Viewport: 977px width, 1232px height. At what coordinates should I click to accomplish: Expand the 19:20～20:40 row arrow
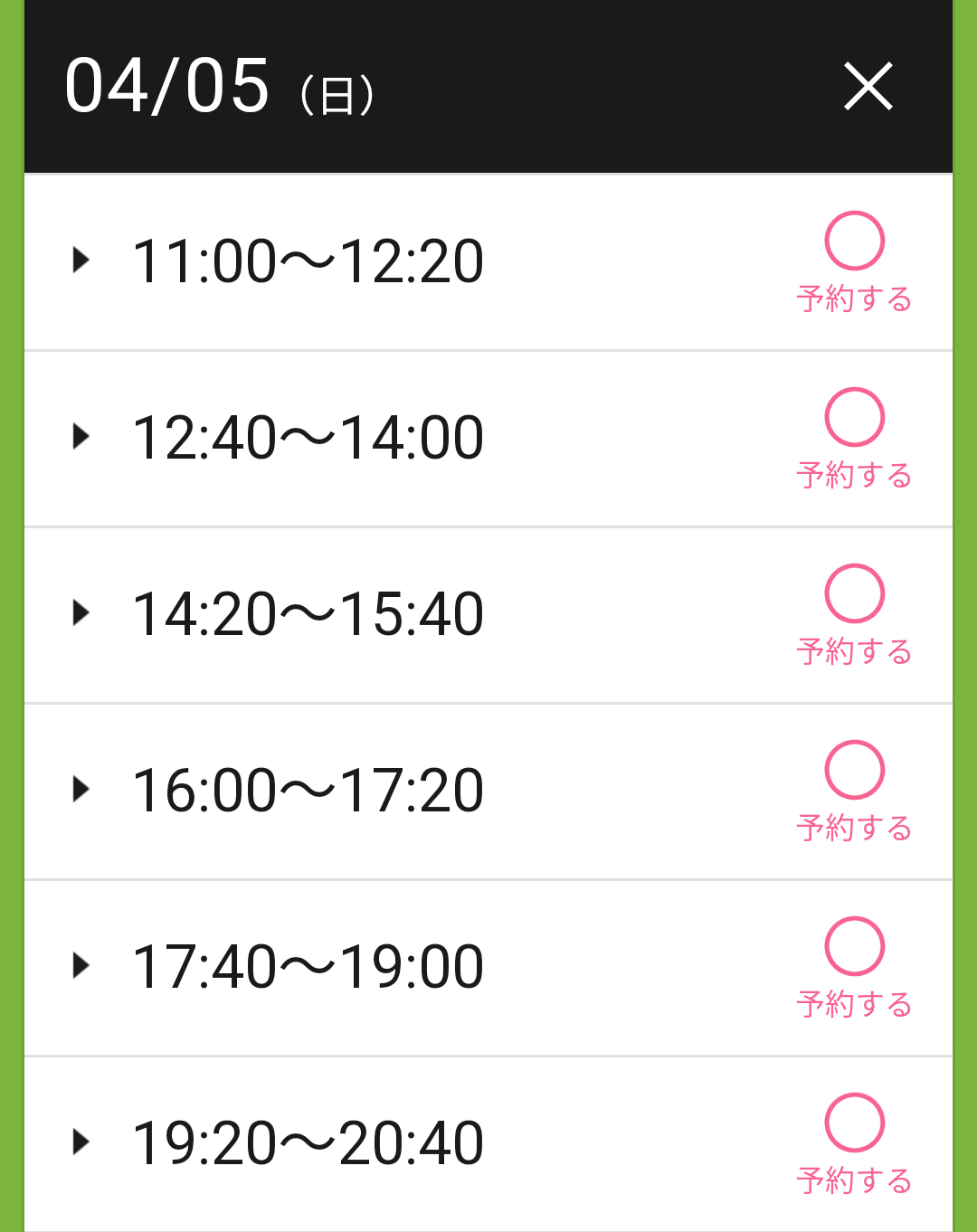81,1142
